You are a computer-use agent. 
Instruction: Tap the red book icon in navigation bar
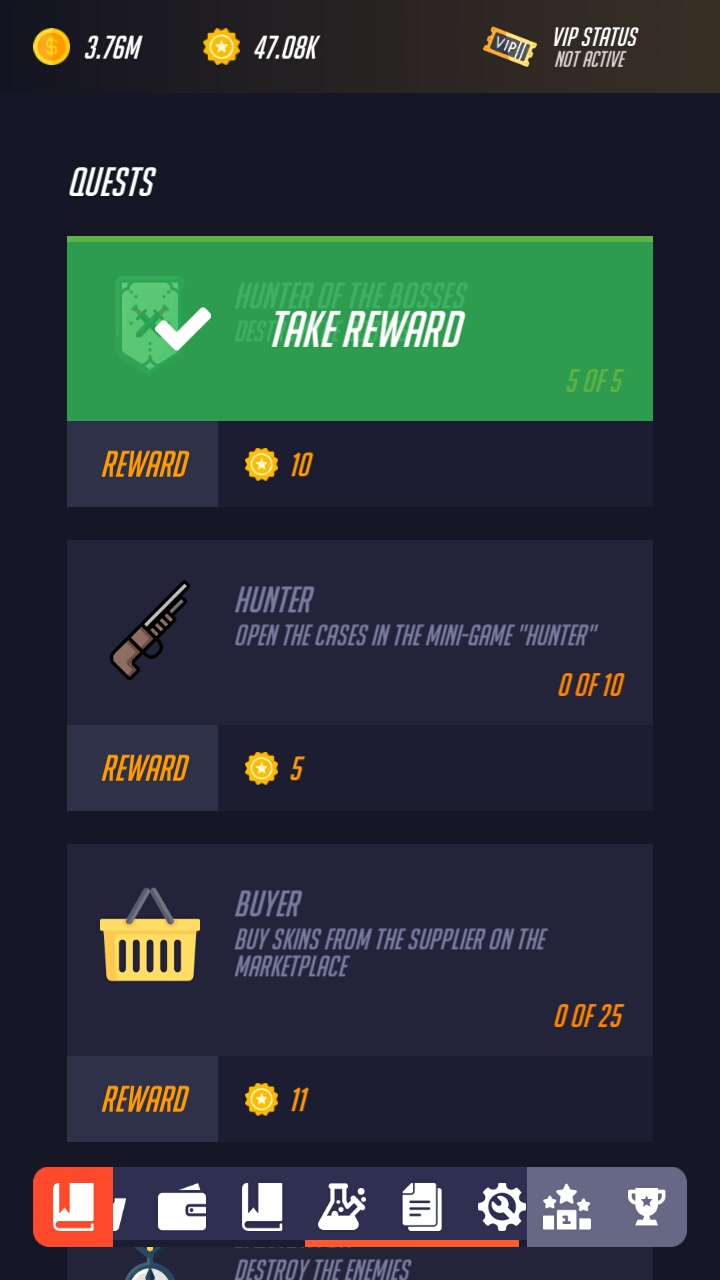[x=73, y=1207]
